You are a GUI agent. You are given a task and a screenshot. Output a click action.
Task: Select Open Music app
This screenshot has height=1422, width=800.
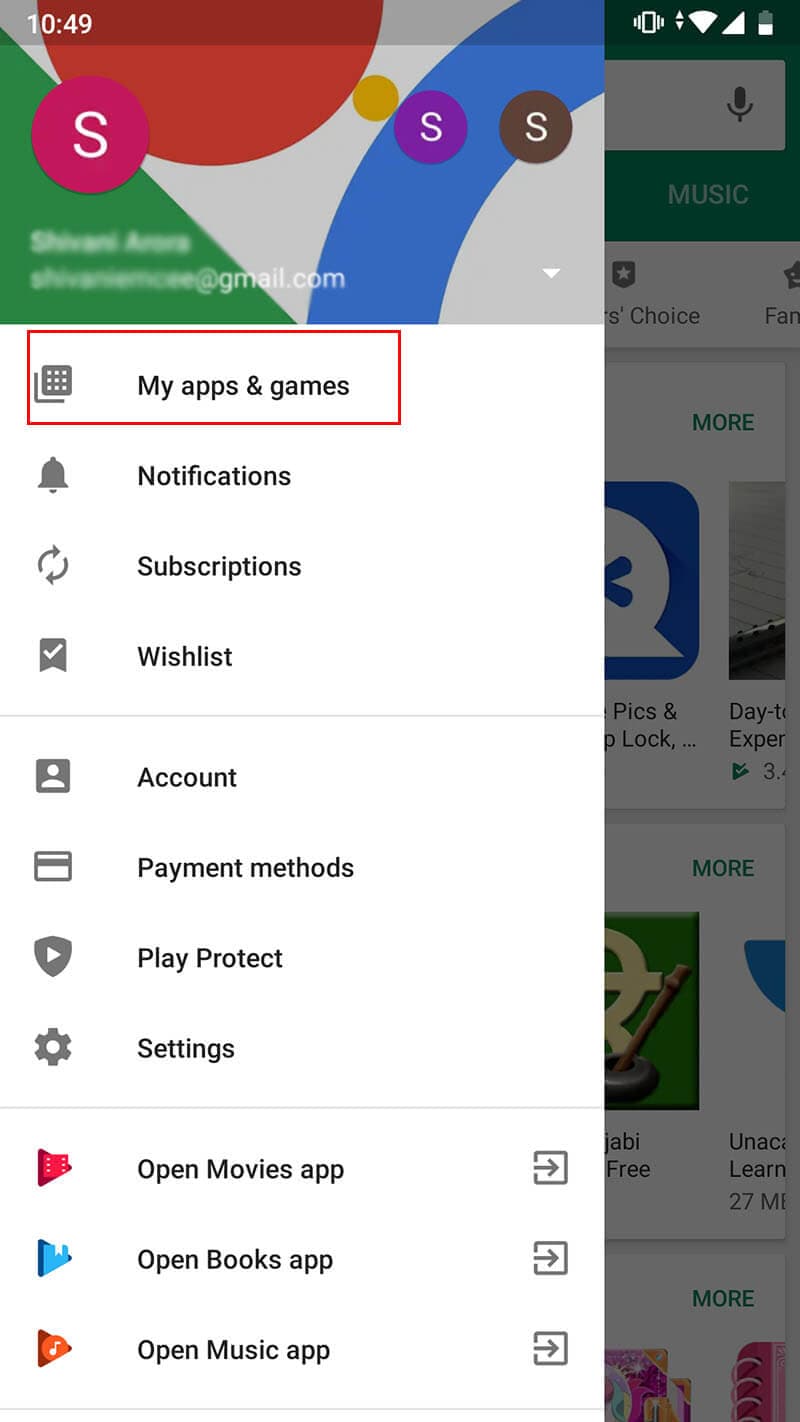(x=233, y=1350)
